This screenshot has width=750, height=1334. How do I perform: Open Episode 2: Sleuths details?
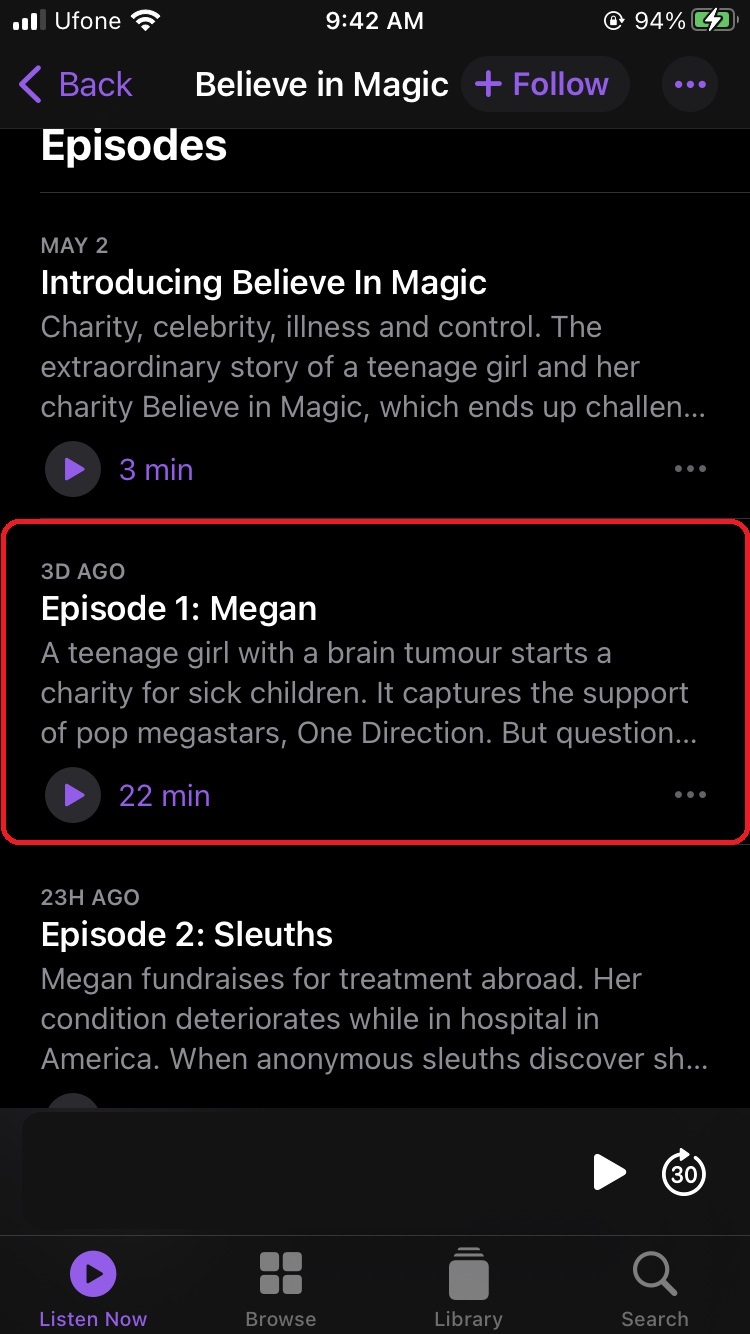187,935
